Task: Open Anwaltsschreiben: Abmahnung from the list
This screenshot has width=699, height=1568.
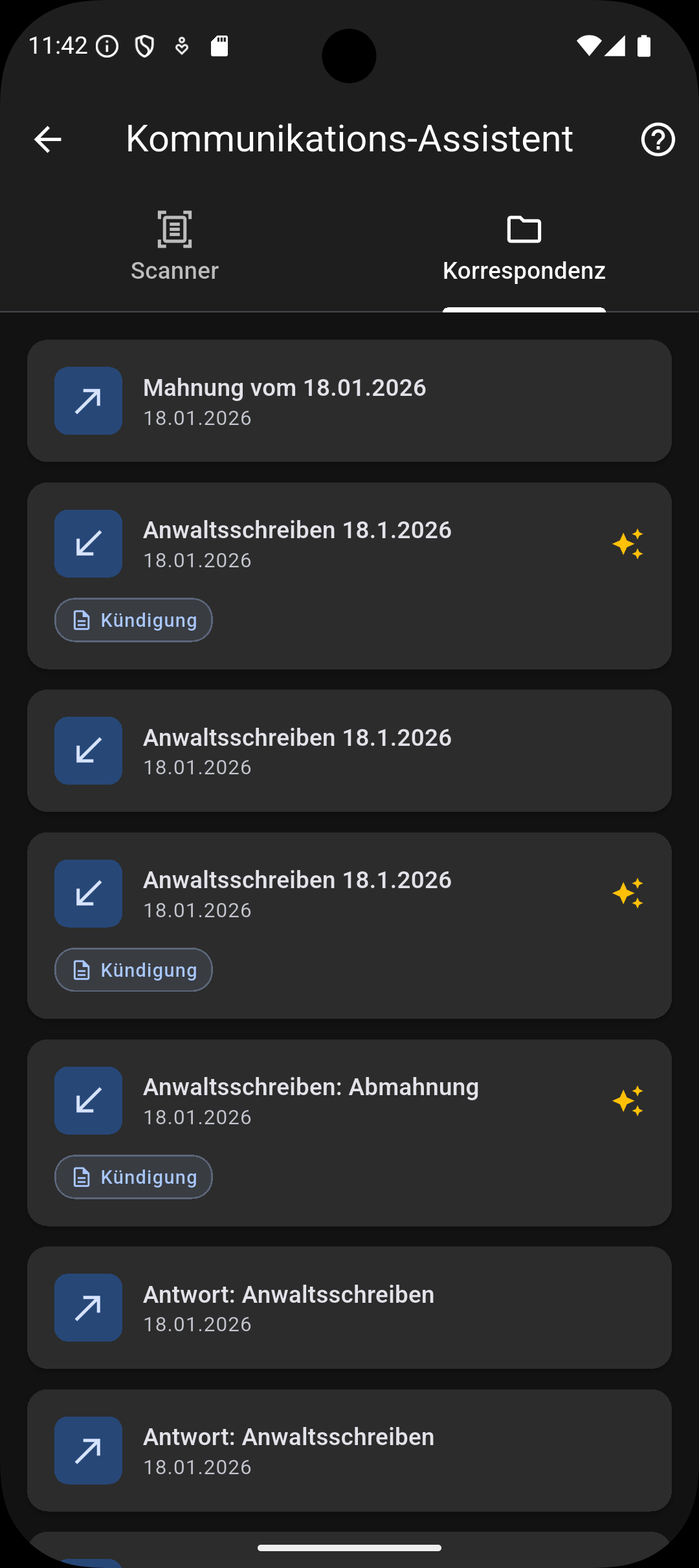Action: (x=349, y=1100)
